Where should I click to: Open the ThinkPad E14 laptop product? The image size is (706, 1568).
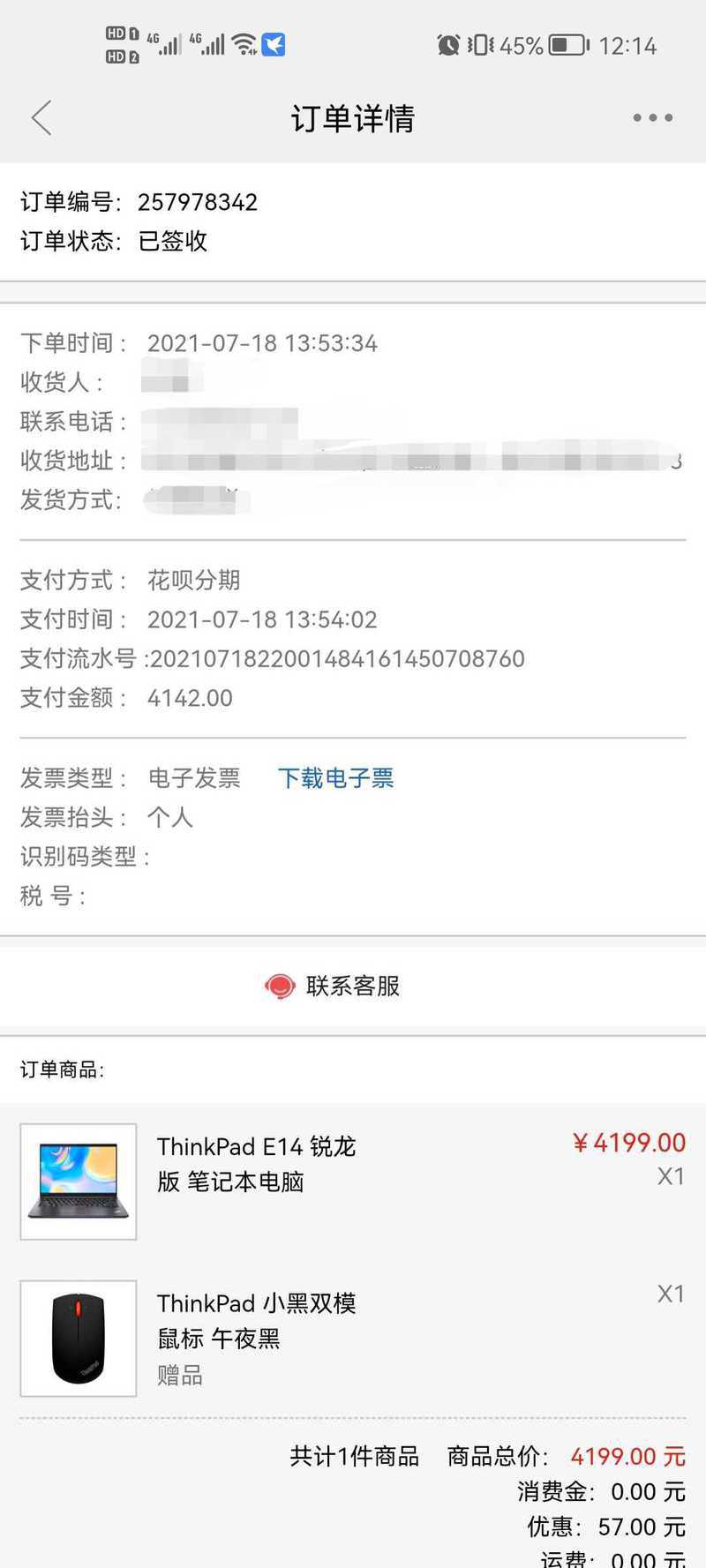tap(353, 1181)
